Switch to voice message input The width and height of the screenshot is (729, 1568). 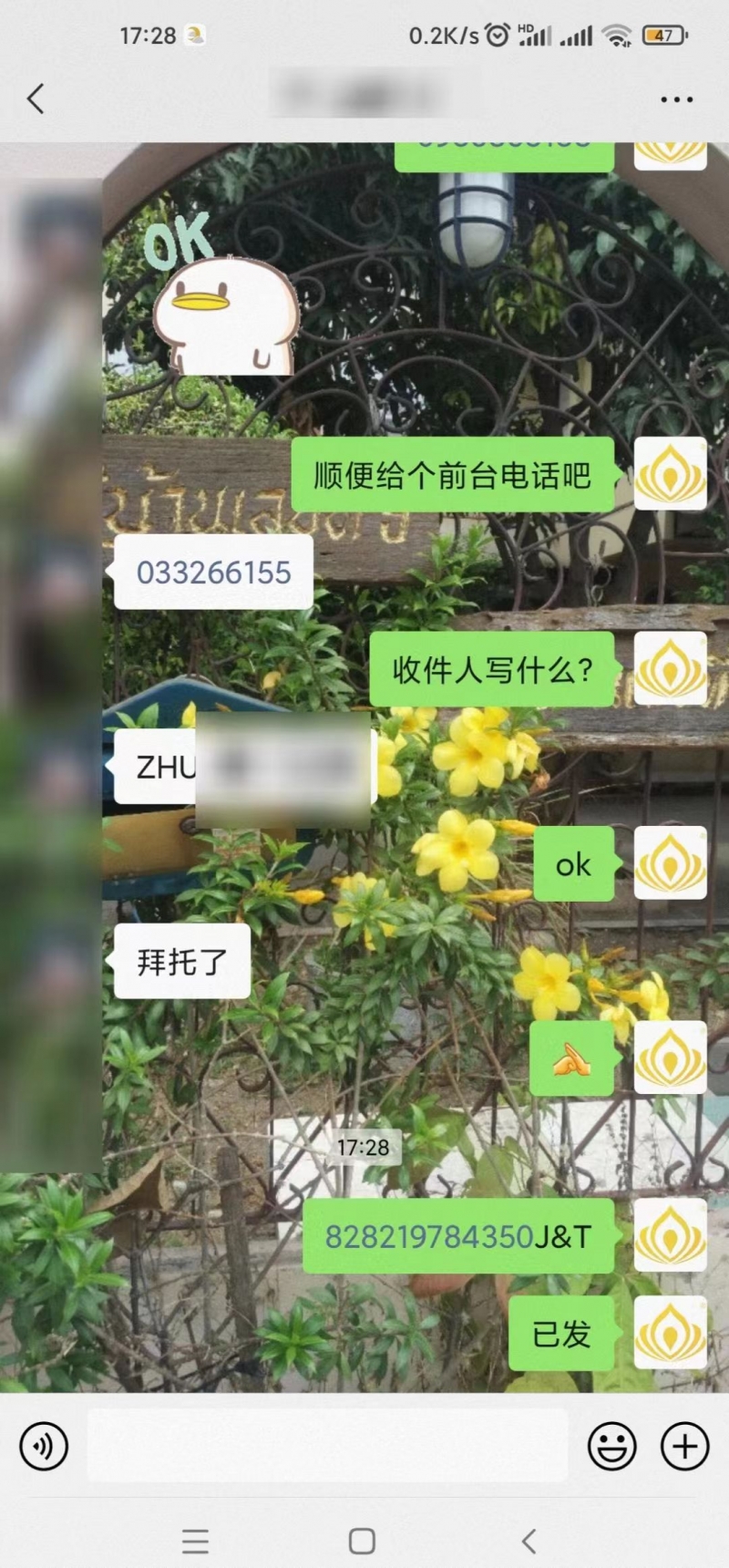(44, 1446)
